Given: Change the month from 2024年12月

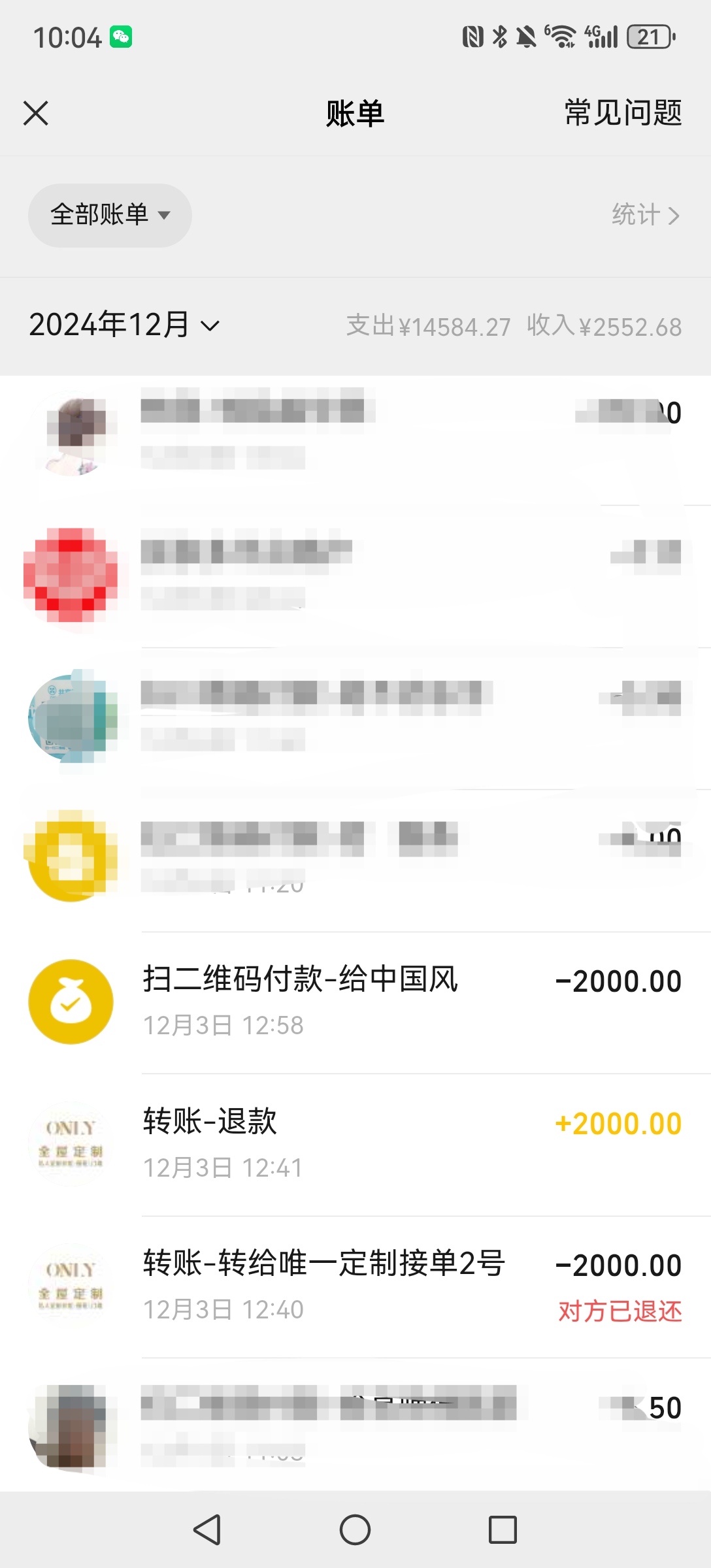Looking at the screenshot, I should pos(124,325).
